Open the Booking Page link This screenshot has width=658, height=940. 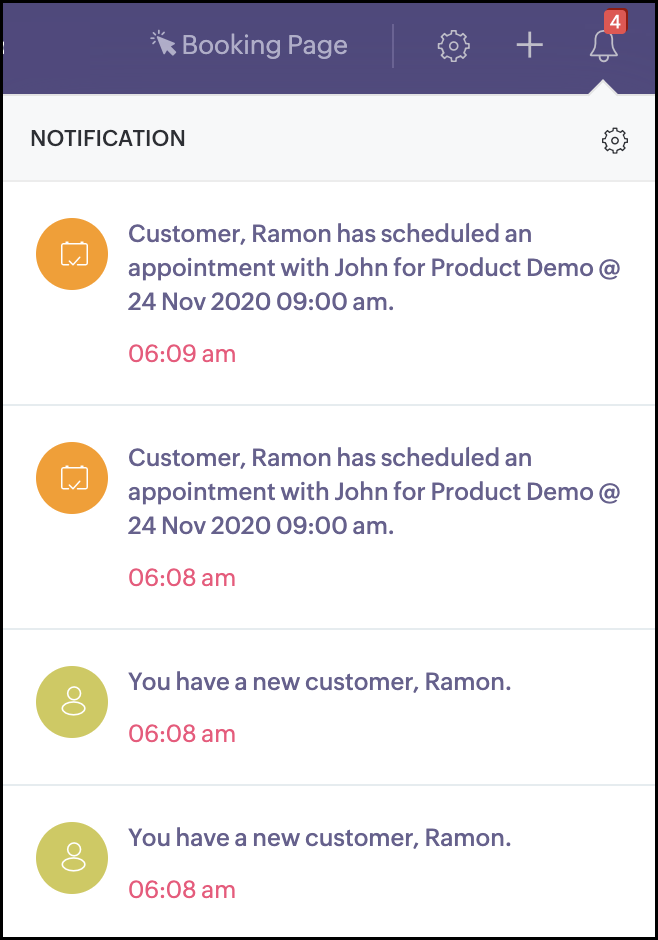(250, 45)
